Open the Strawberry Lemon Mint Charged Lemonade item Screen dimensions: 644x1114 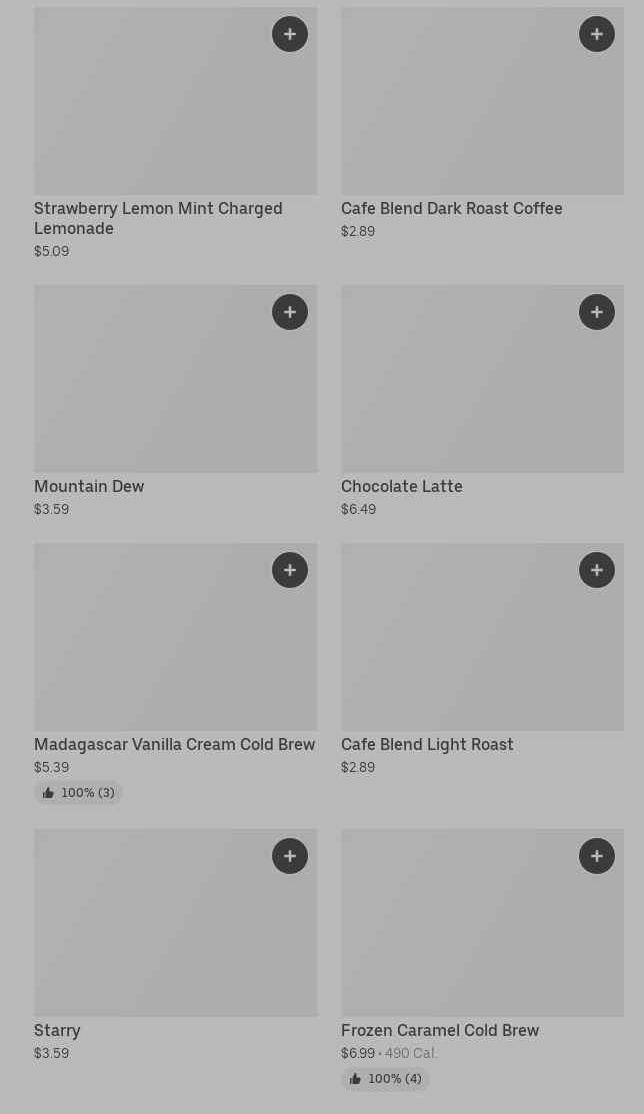[x=158, y=218]
